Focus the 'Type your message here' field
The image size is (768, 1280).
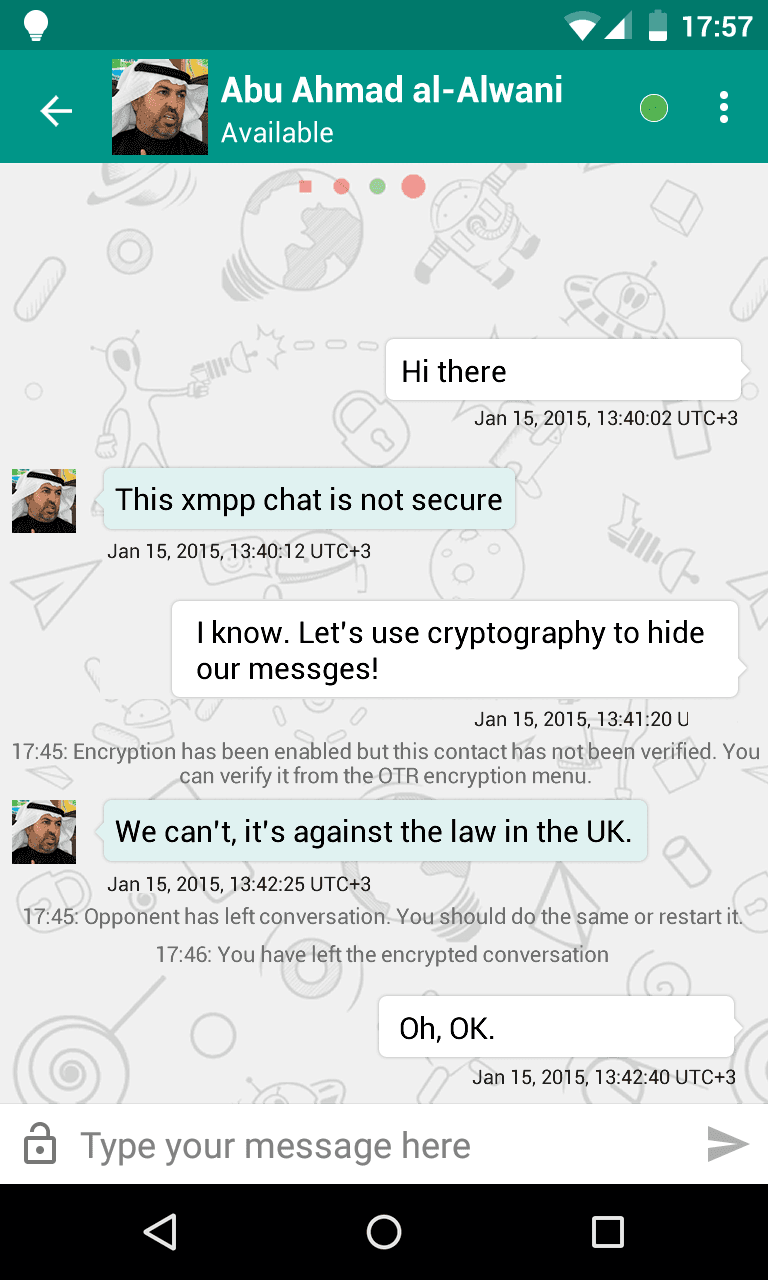pyautogui.click(x=380, y=1146)
